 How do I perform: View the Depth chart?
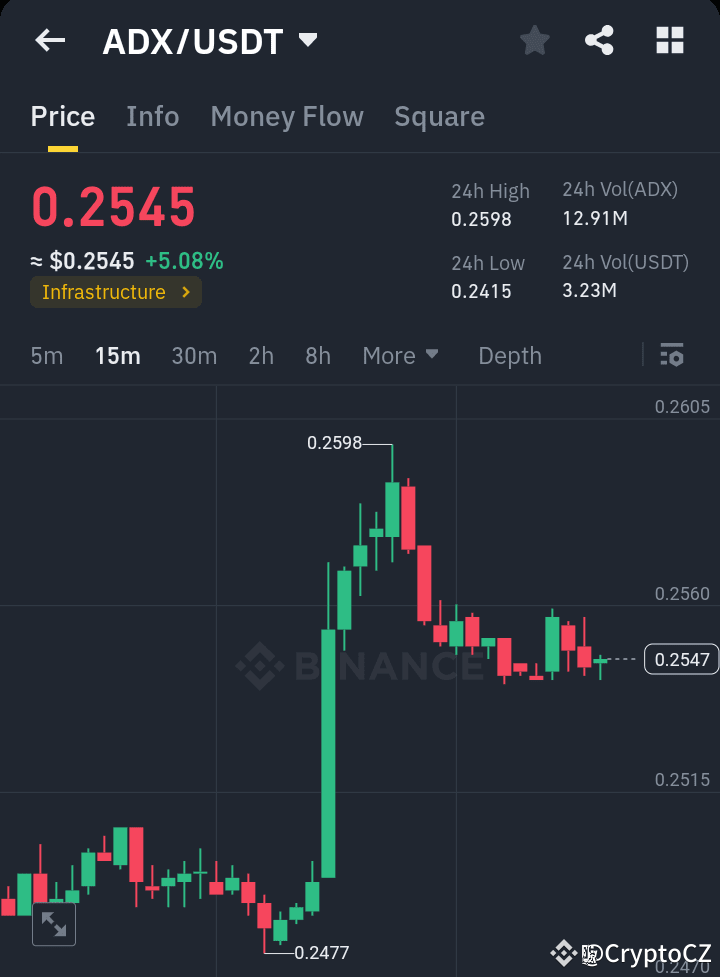(509, 355)
